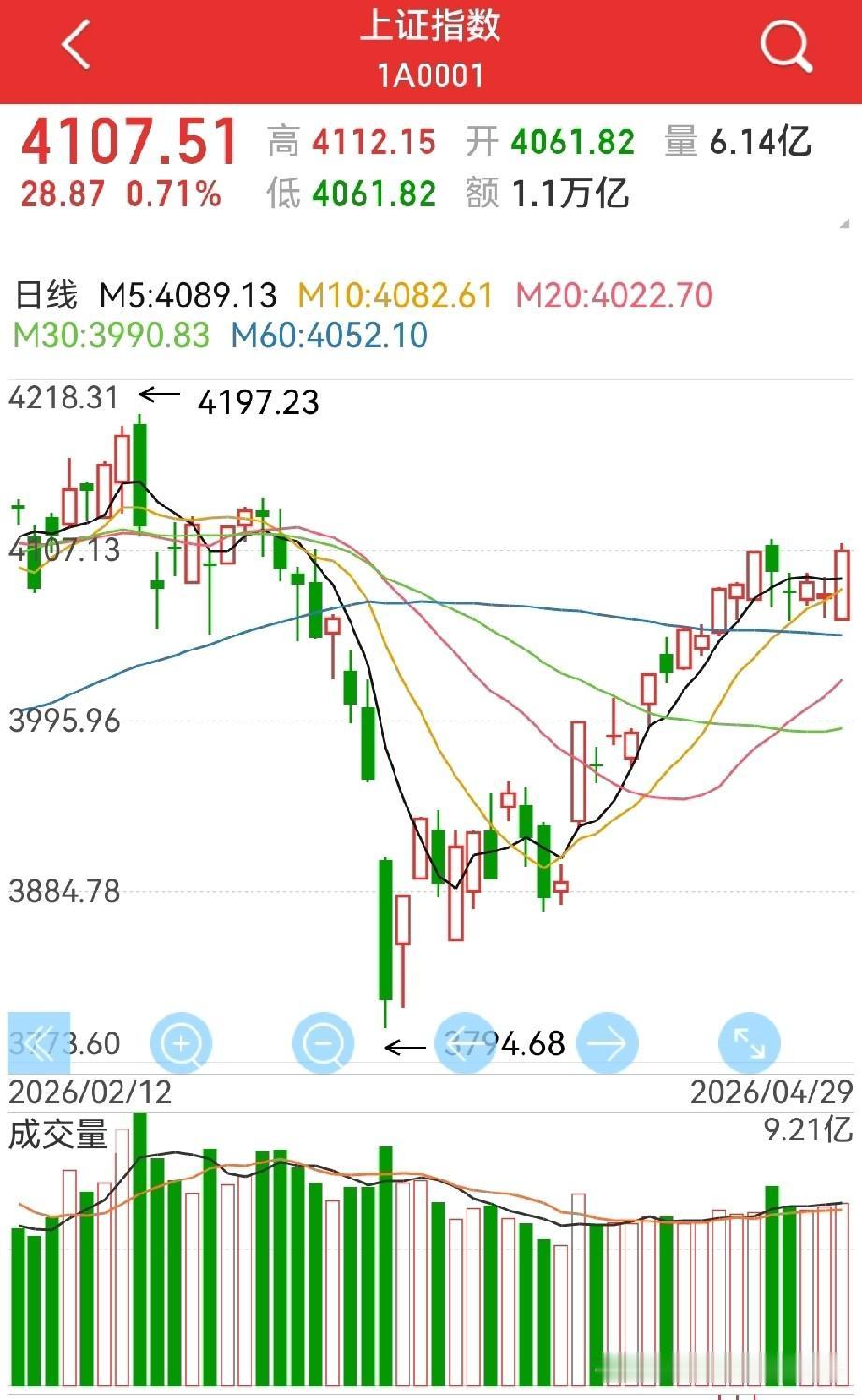Viewport: 862px width, 1400px height.
Task: Zoom out of the candlestick chart
Action: [323, 1043]
